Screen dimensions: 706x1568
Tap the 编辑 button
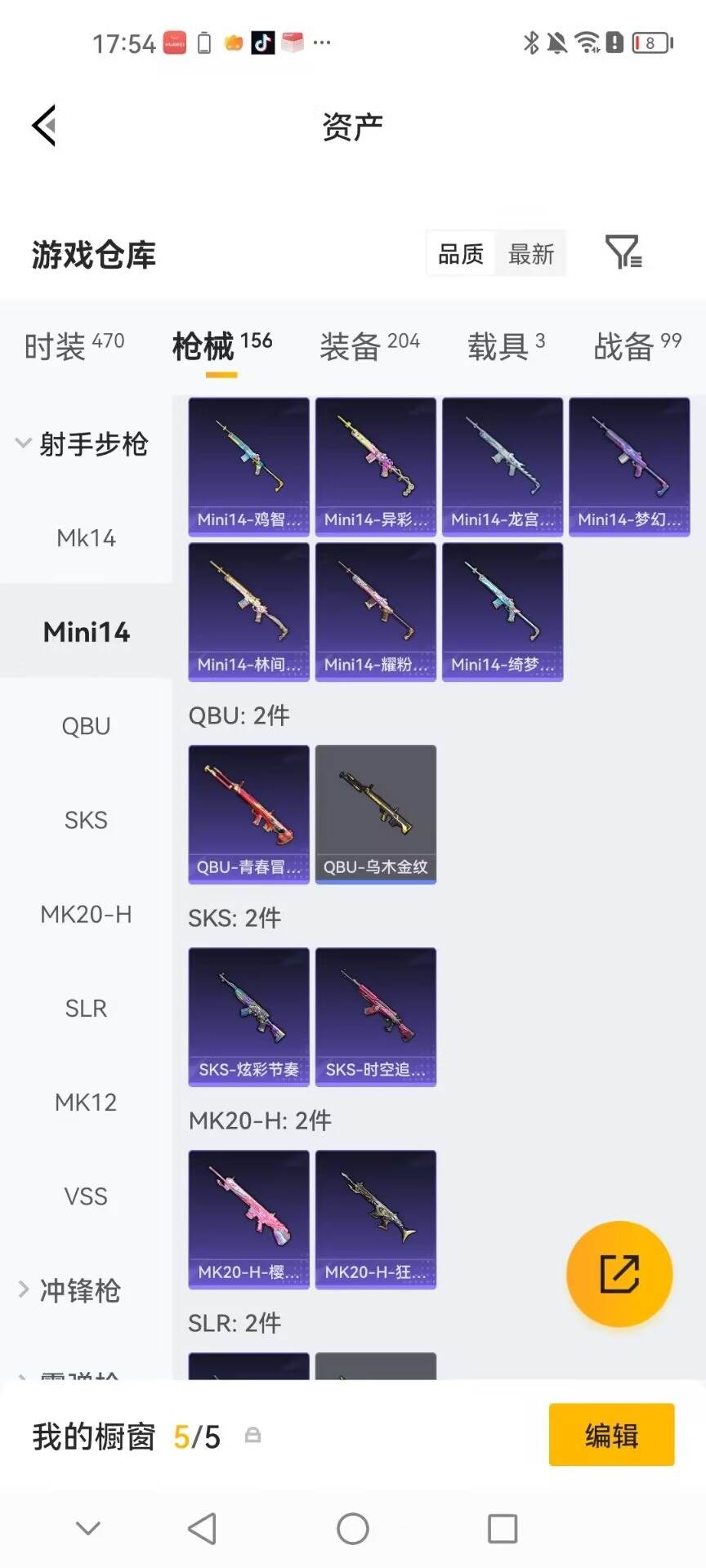point(611,1435)
